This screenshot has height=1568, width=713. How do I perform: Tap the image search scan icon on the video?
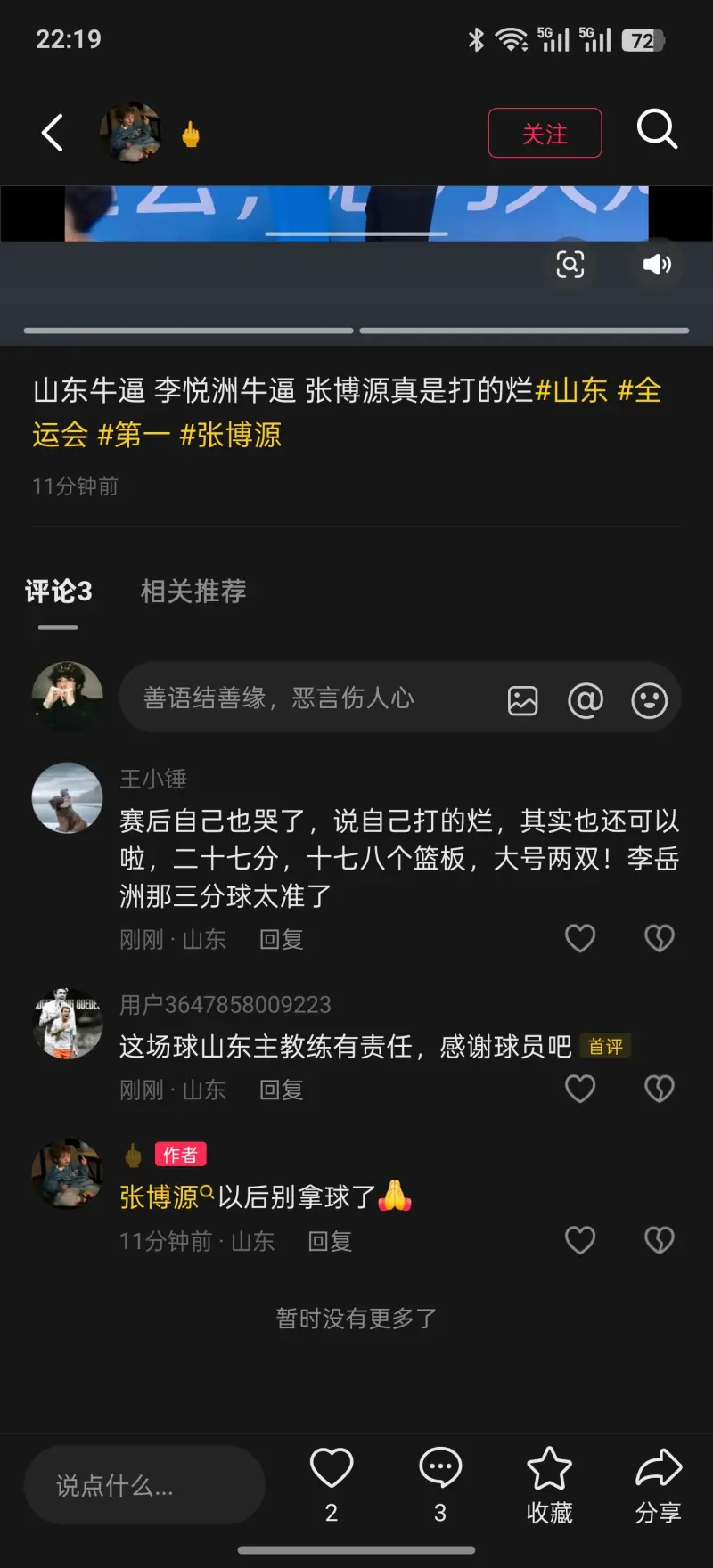click(x=570, y=265)
